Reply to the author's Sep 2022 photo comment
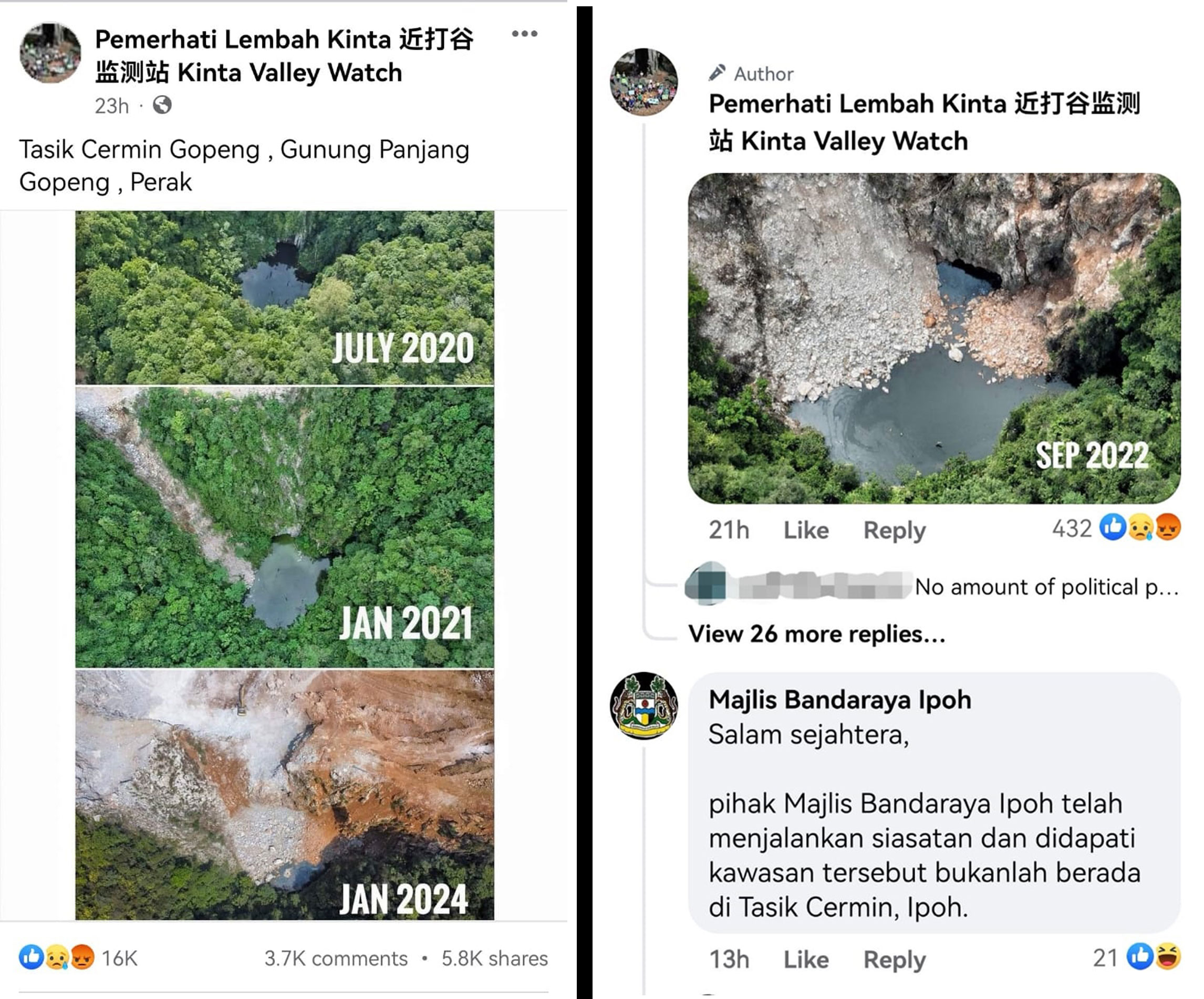1204x999 pixels. (x=894, y=530)
